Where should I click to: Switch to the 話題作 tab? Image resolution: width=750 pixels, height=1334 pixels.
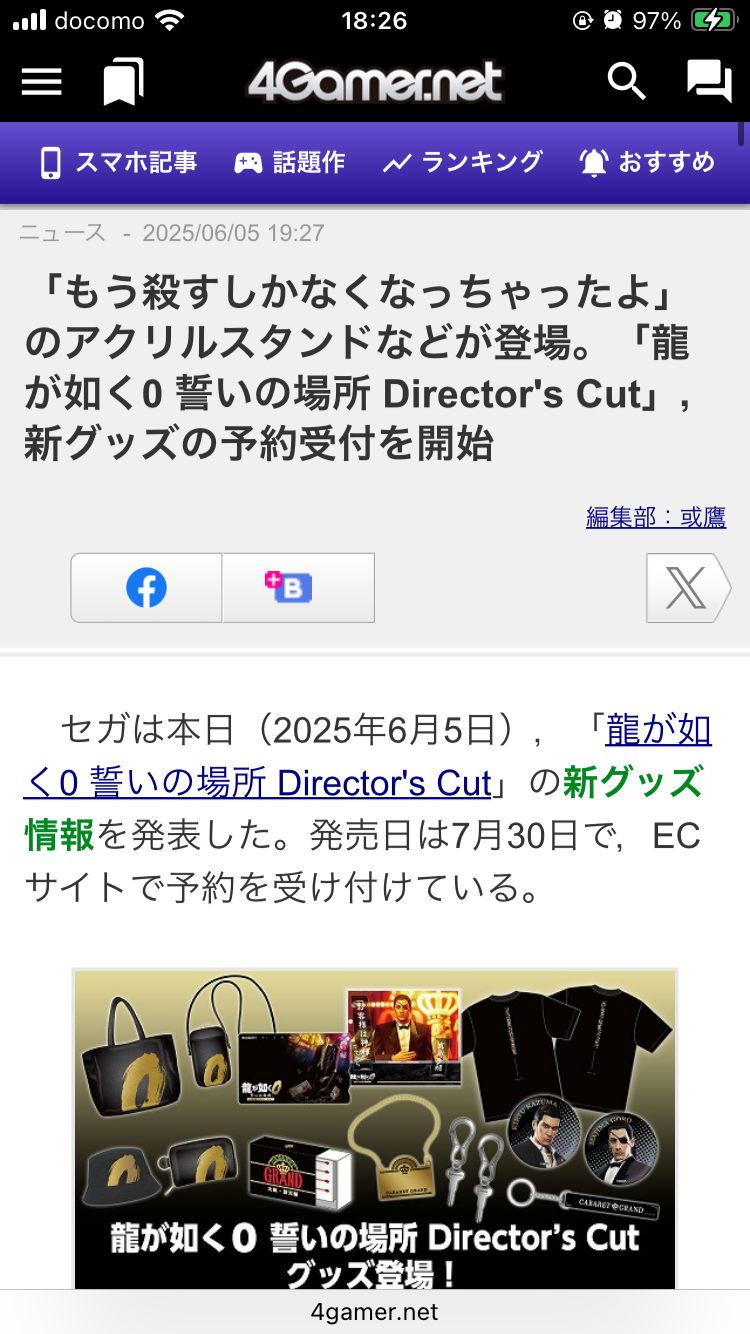289,162
